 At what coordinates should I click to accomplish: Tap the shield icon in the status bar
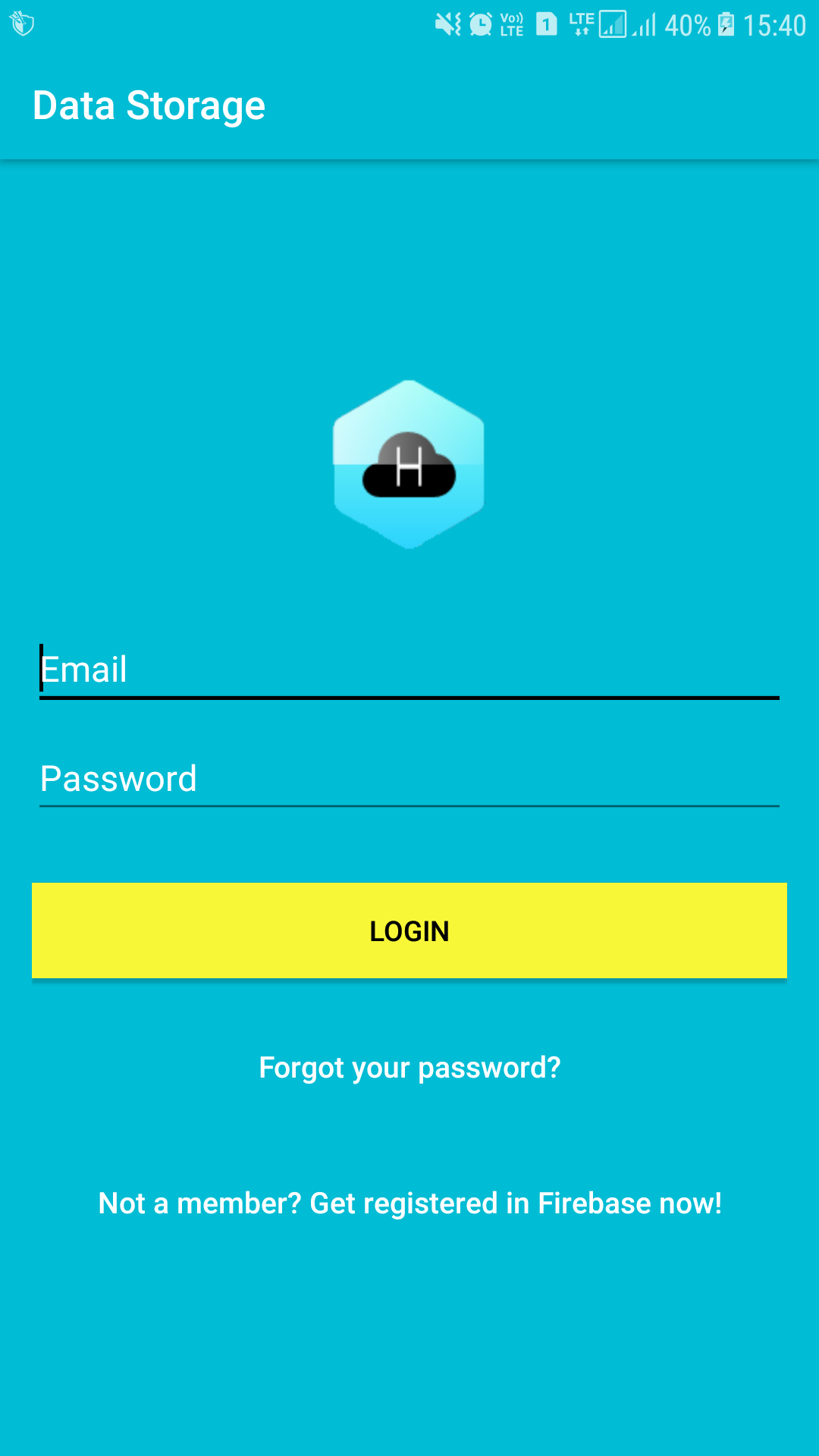(x=23, y=24)
